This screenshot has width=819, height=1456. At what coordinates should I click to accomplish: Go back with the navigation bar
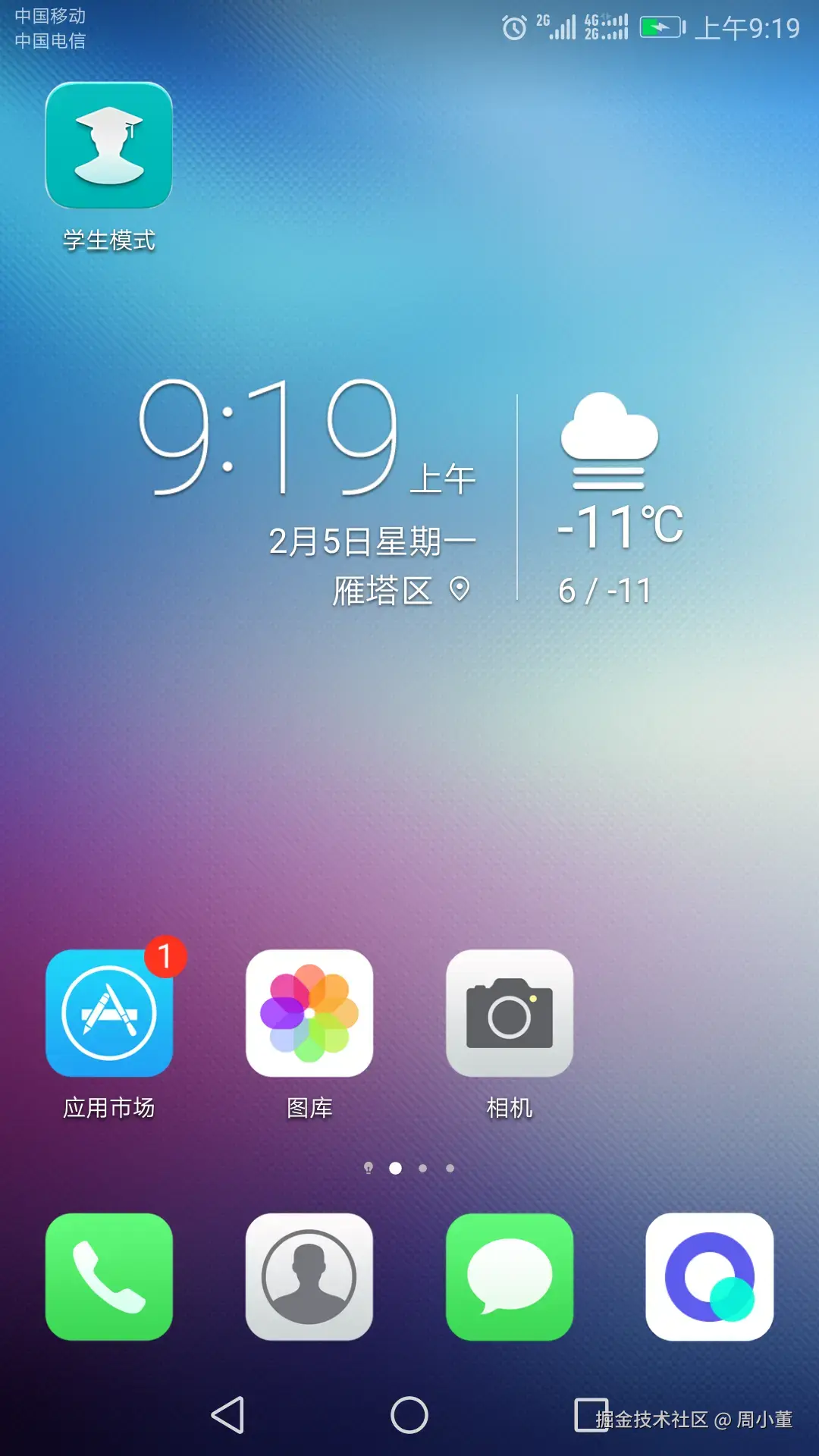coord(227,1415)
